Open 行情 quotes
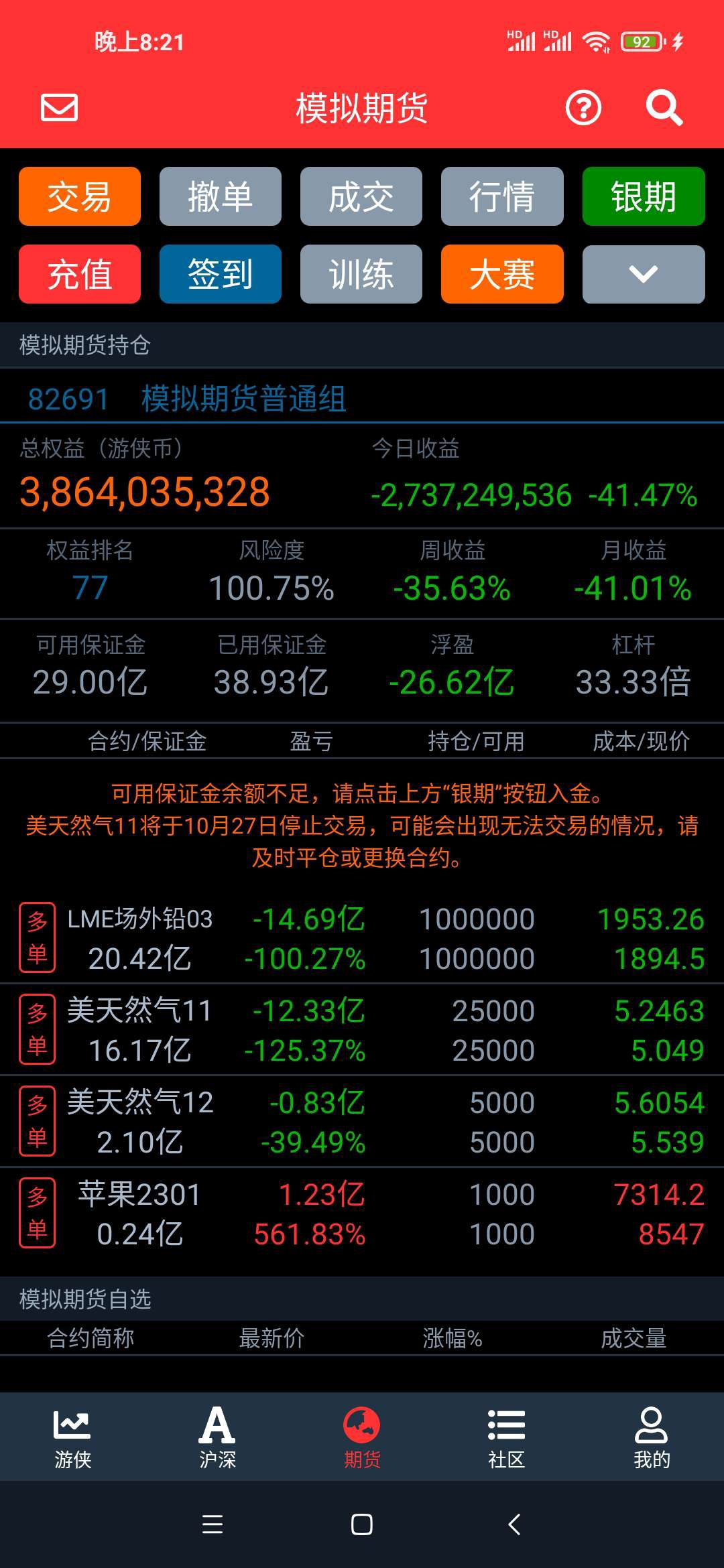724x1568 pixels. pyautogui.click(x=502, y=196)
